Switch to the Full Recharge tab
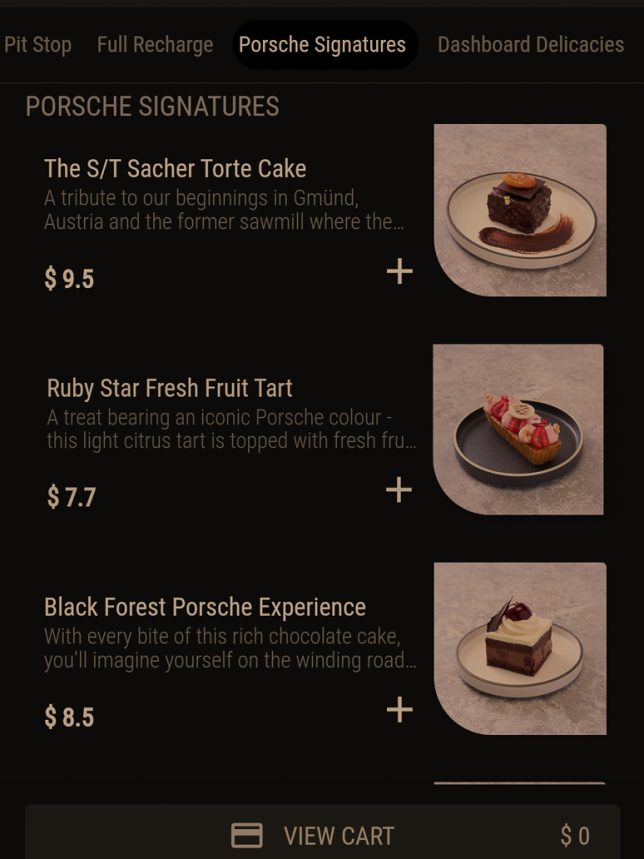Viewport: 644px width, 859px height. click(x=155, y=45)
